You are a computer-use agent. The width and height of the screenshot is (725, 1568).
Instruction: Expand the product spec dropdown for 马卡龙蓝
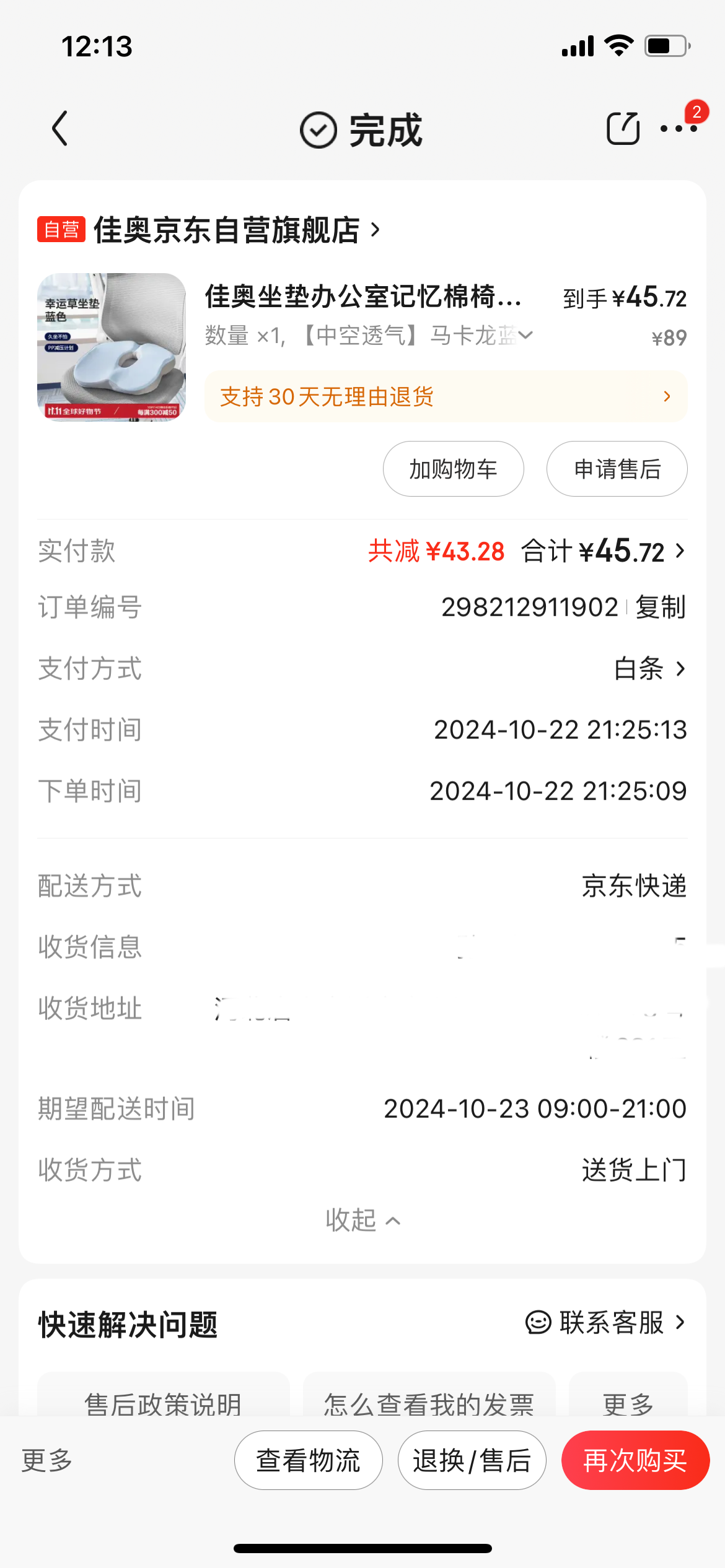coord(525,335)
